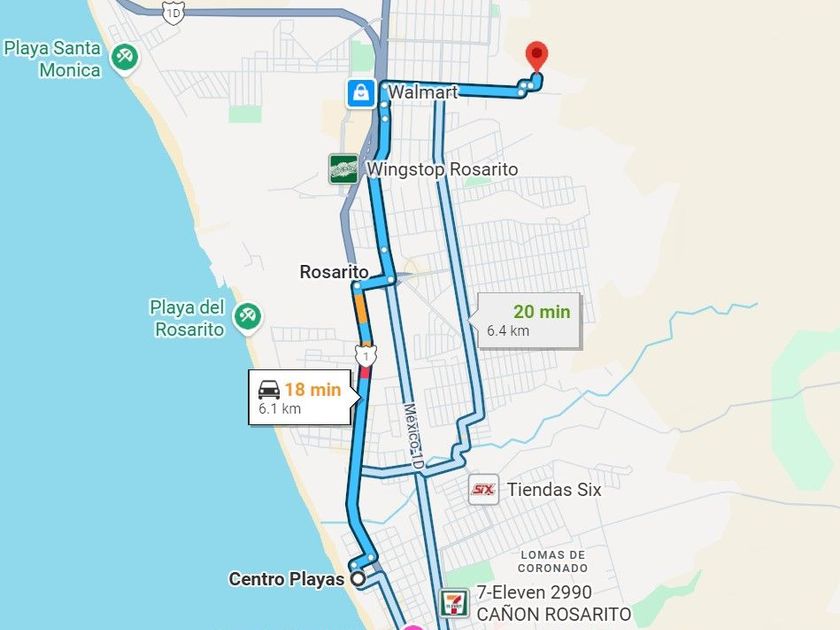This screenshot has width=840, height=630.
Task: Open the Playa del Rosarito beach marker
Action: pyautogui.click(x=247, y=317)
